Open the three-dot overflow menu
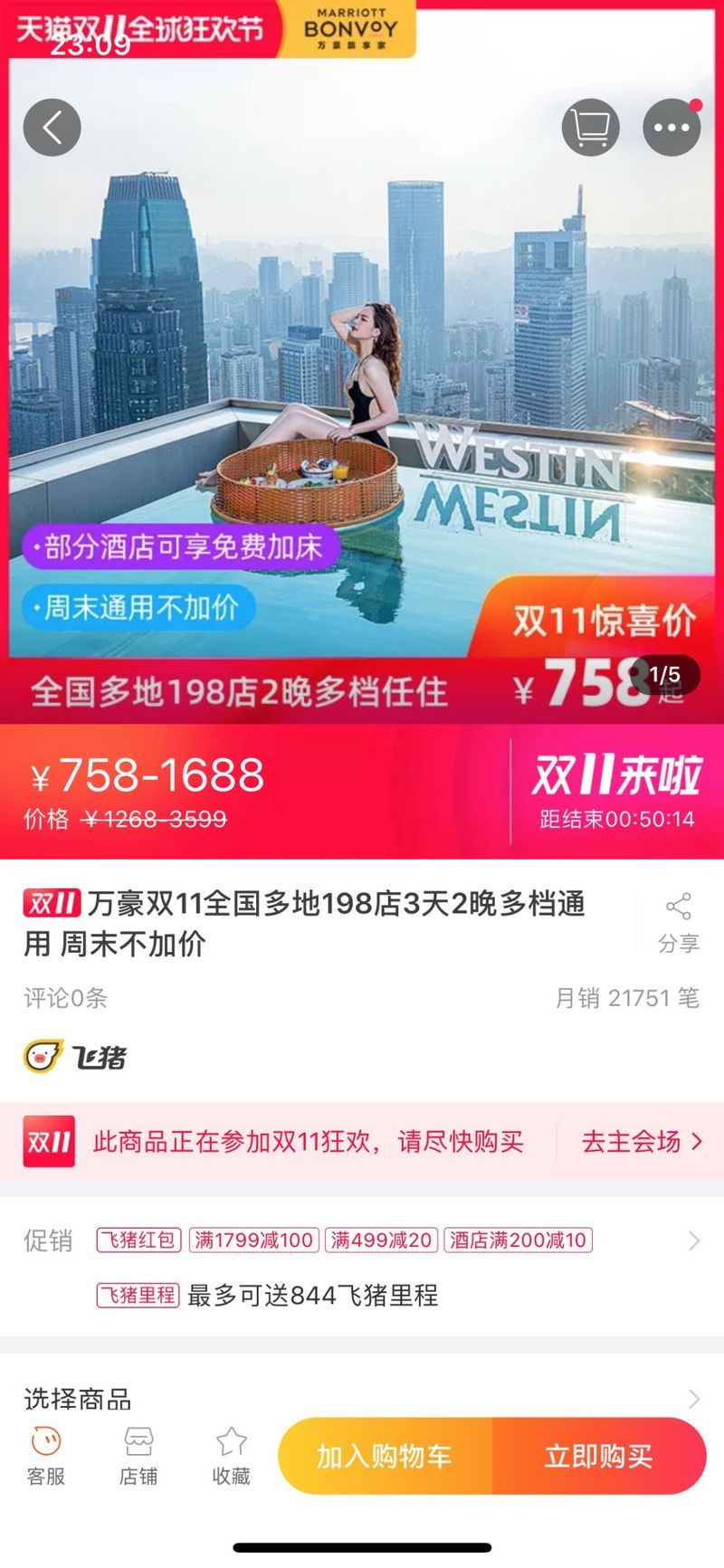The height and width of the screenshot is (1568, 724). pyautogui.click(x=672, y=128)
